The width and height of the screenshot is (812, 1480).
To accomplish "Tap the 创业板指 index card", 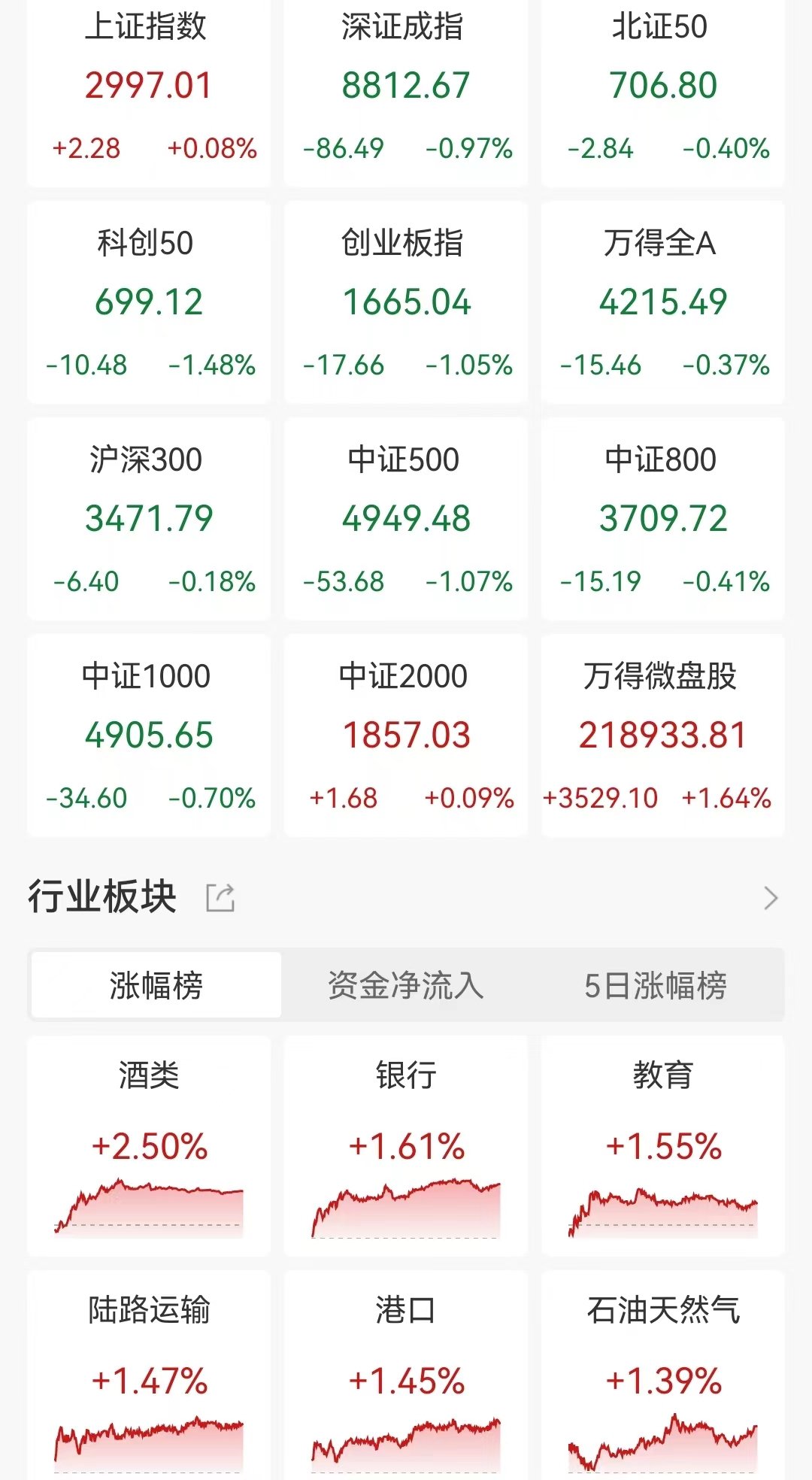I will [x=406, y=302].
